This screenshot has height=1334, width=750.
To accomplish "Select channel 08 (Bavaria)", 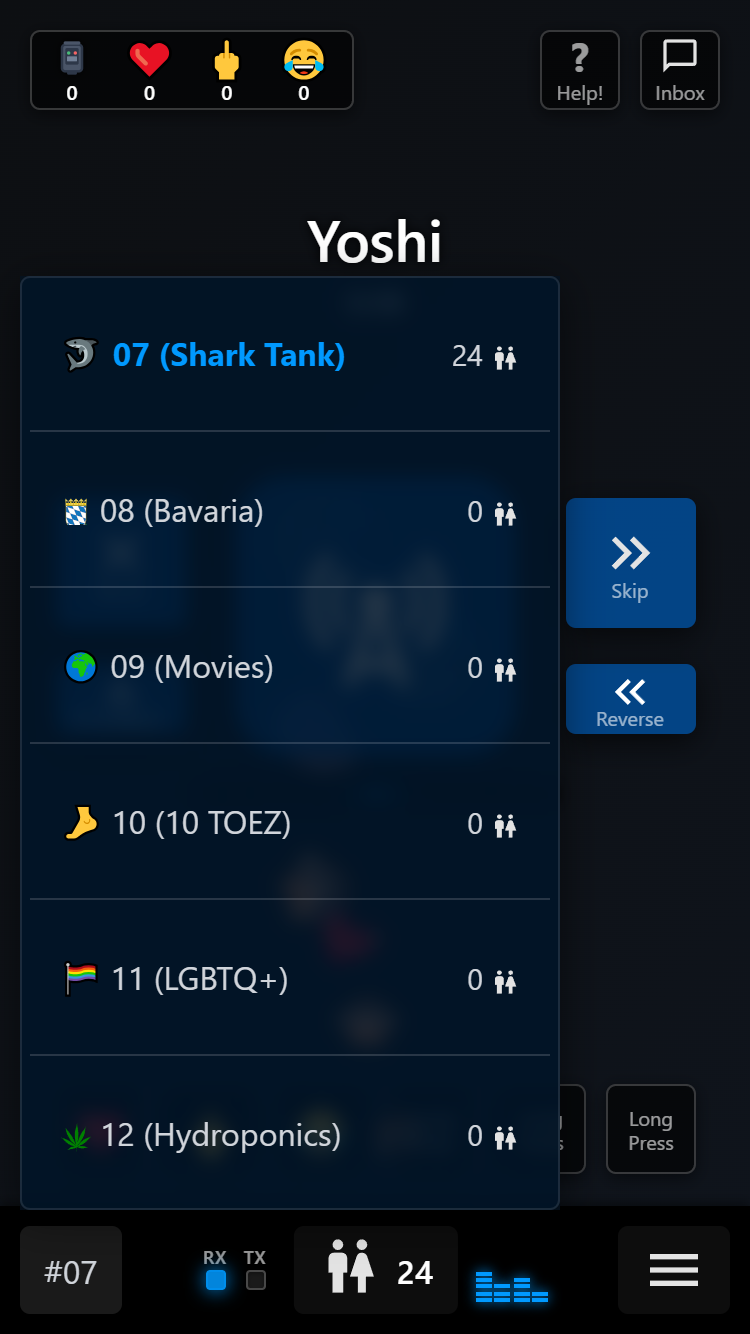I will pos(290,511).
